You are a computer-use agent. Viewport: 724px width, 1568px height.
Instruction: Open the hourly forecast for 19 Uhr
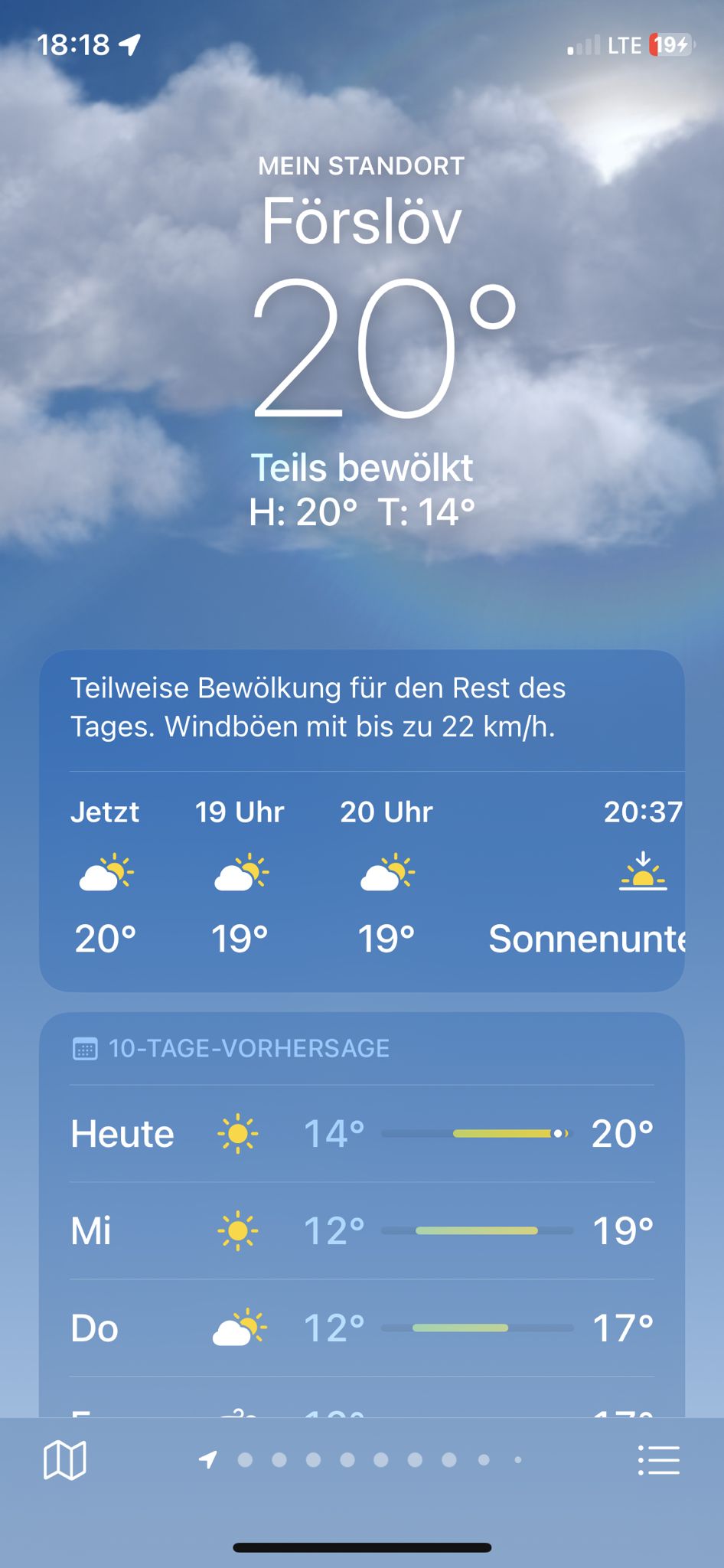(240, 876)
